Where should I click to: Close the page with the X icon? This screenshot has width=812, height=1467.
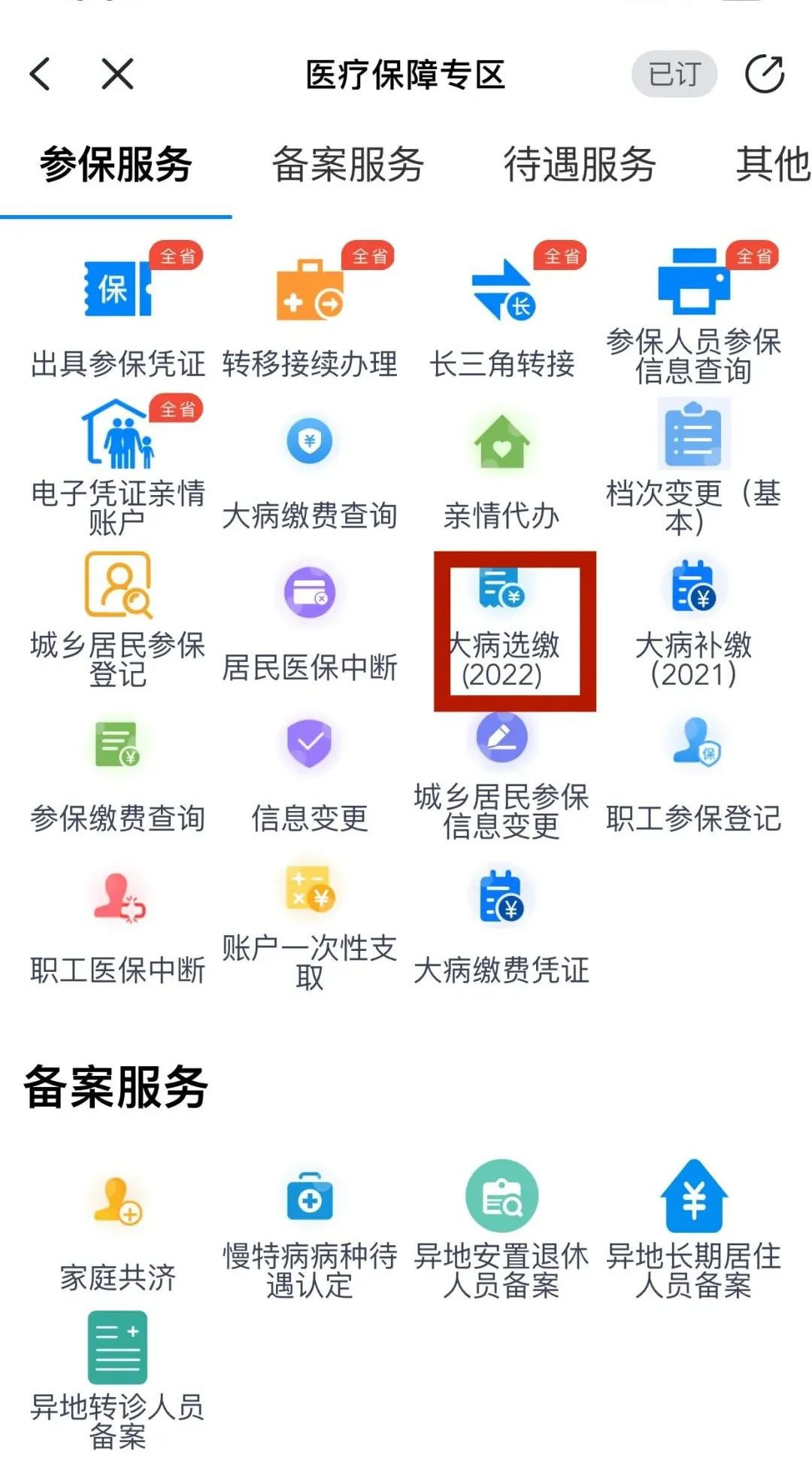(x=117, y=74)
